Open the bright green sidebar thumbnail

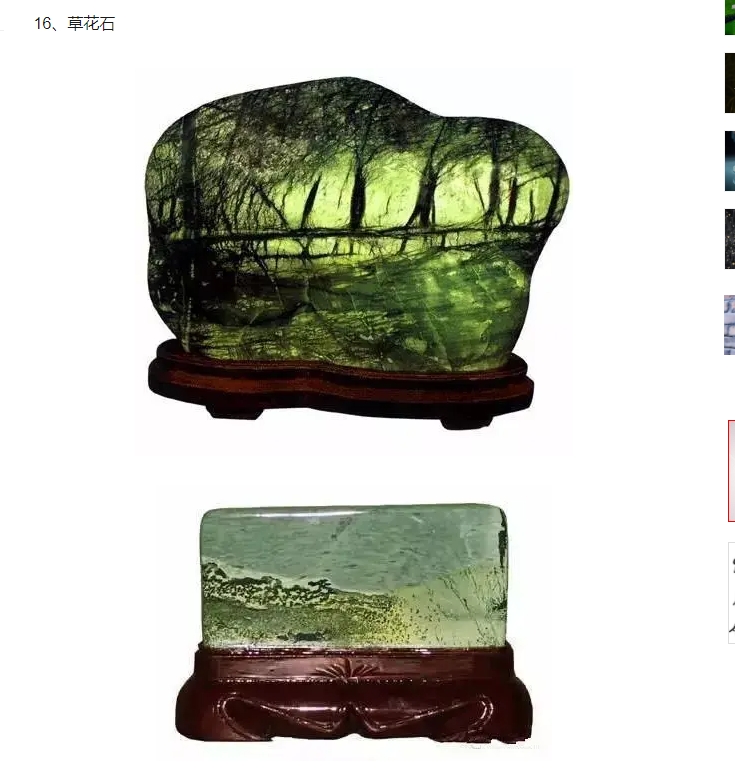[x=730, y=17]
